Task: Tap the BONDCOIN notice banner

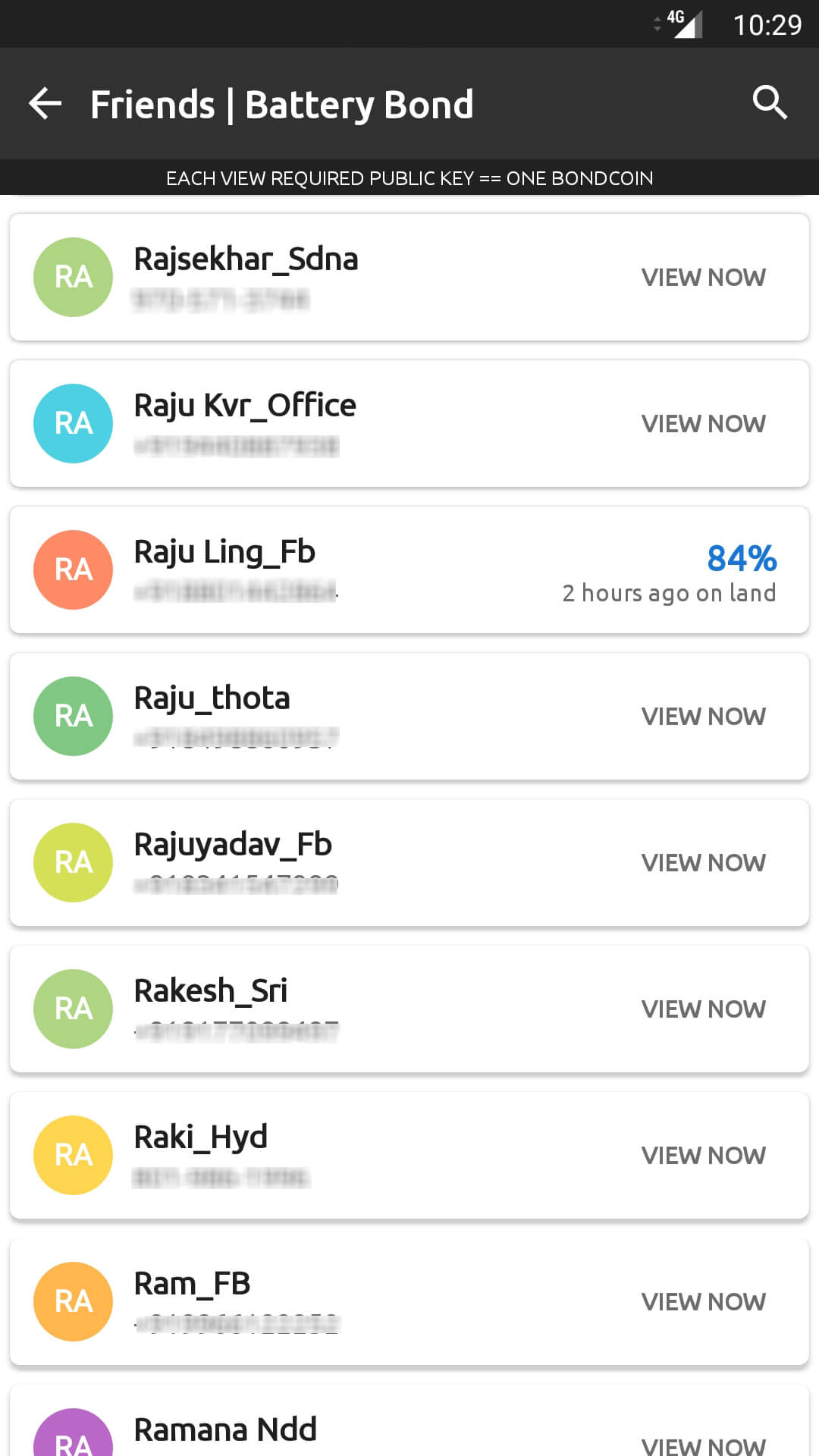Action: 409,178
